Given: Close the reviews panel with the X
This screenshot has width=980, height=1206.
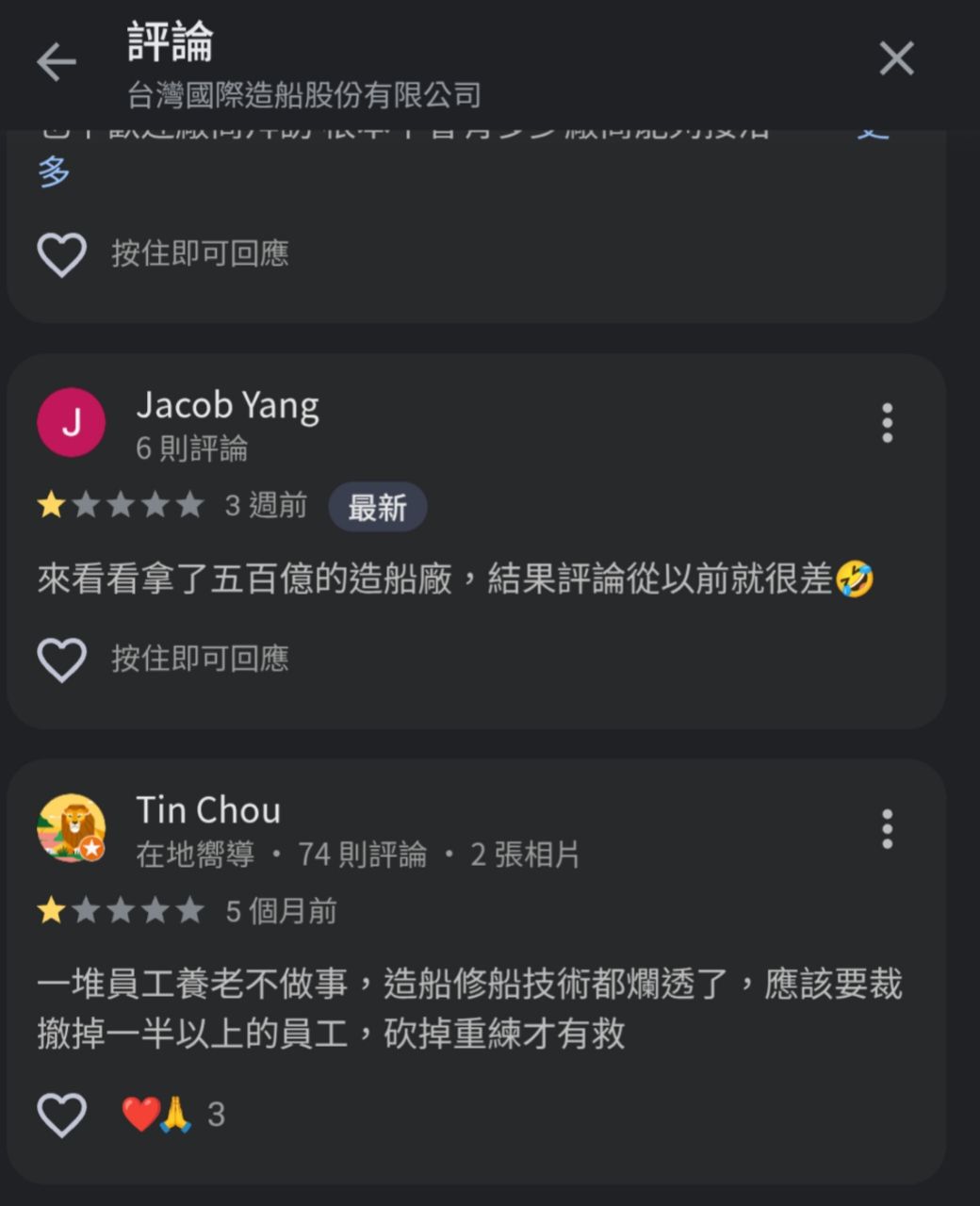Looking at the screenshot, I should (x=896, y=58).
